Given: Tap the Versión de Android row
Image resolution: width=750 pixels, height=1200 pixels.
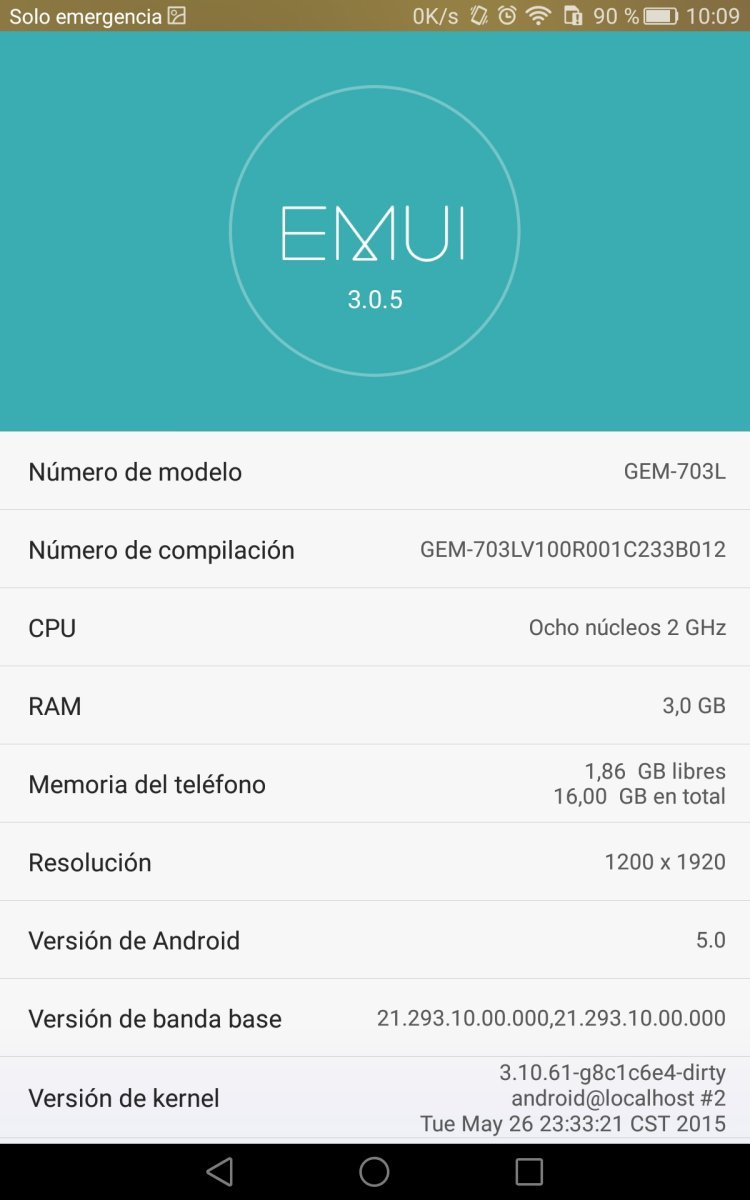Looking at the screenshot, I should click(375, 940).
